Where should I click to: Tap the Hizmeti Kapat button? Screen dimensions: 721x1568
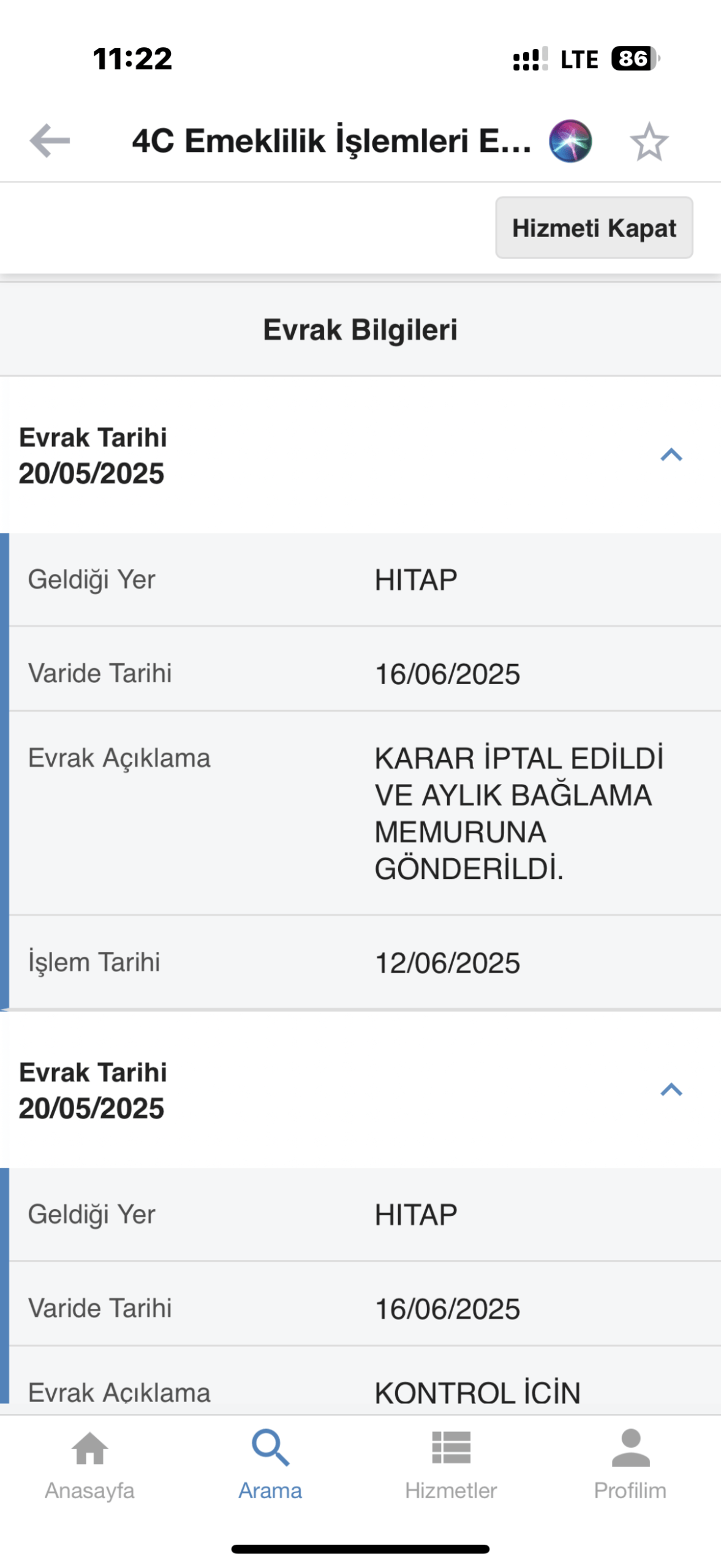[594, 228]
